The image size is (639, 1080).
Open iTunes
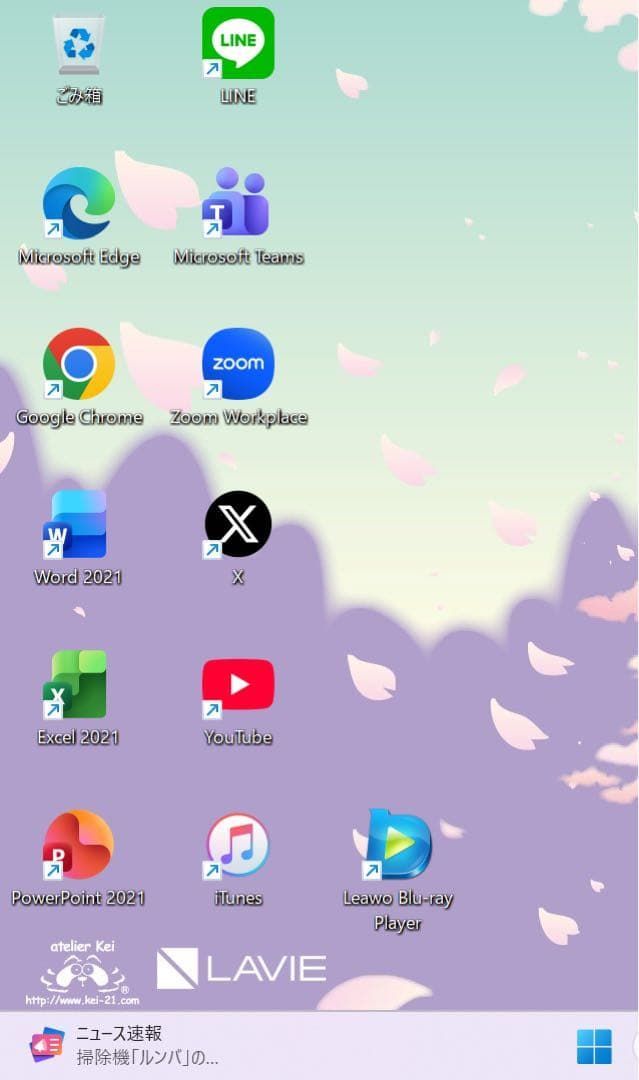click(x=238, y=846)
